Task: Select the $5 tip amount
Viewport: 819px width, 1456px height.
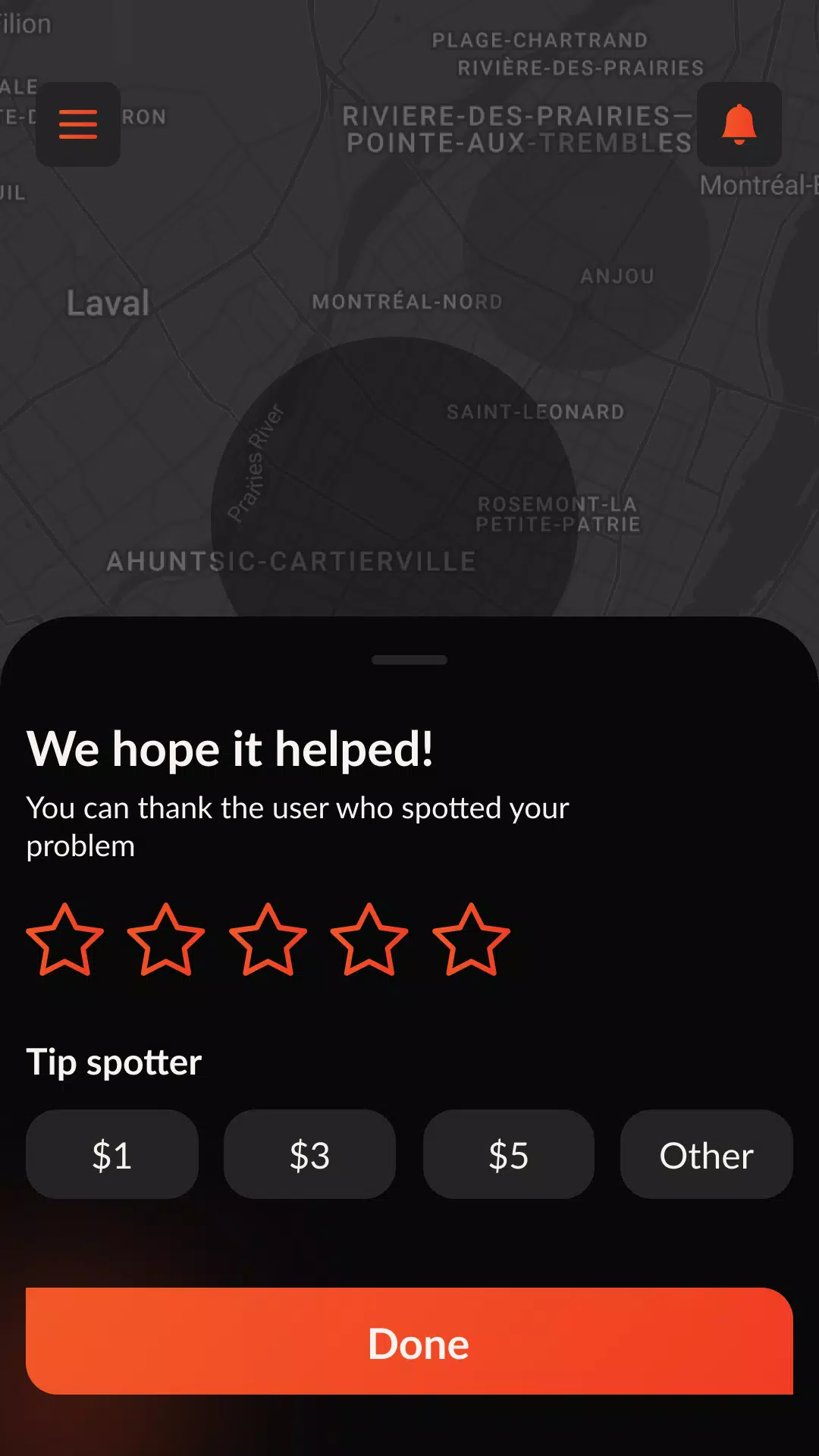Action: coord(508,1154)
